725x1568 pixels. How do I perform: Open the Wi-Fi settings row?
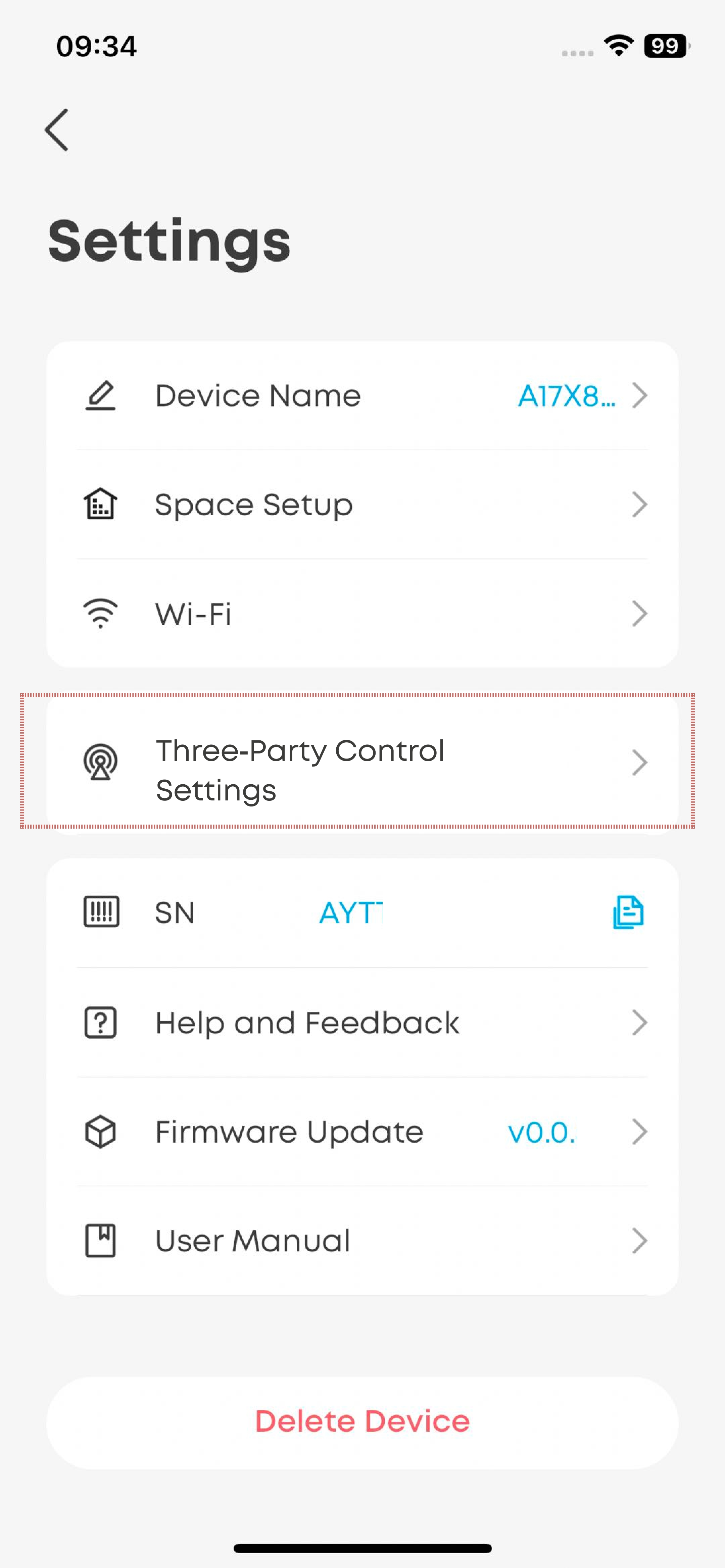click(x=362, y=614)
